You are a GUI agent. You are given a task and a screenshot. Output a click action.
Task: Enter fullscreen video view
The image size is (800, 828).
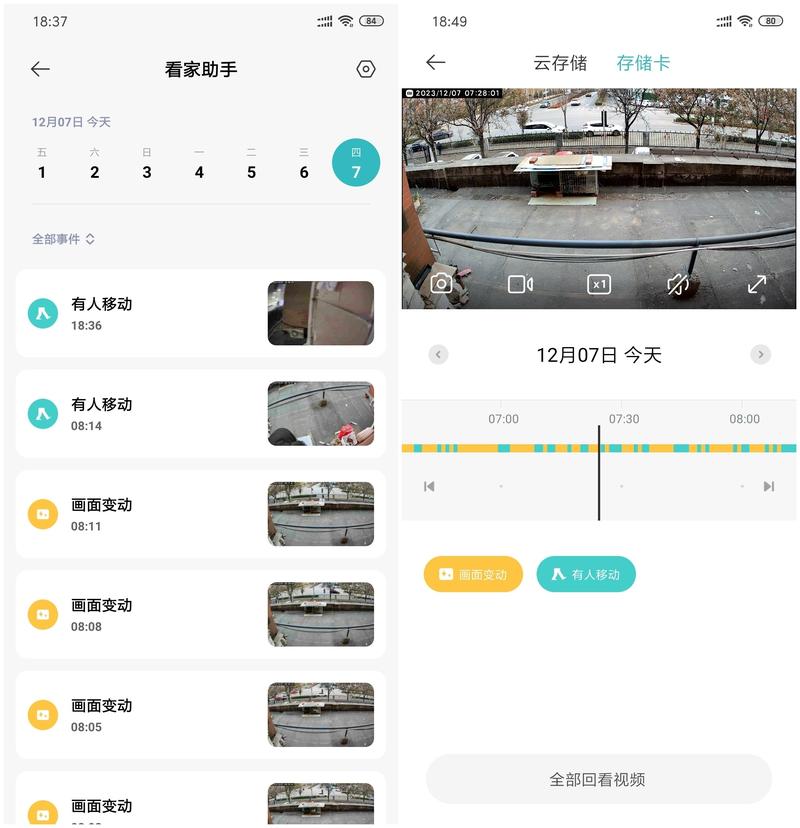pyautogui.click(x=757, y=284)
